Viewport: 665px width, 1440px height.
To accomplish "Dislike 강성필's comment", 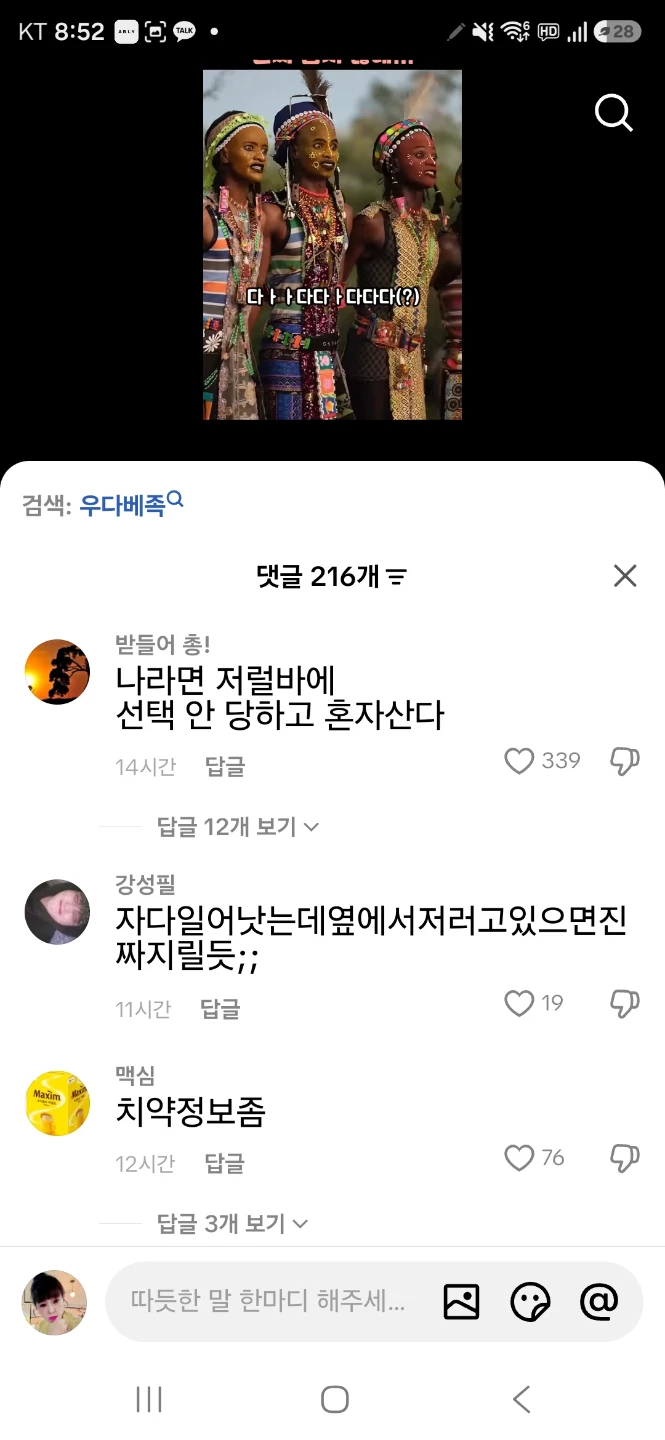I will click(x=625, y=1003).
